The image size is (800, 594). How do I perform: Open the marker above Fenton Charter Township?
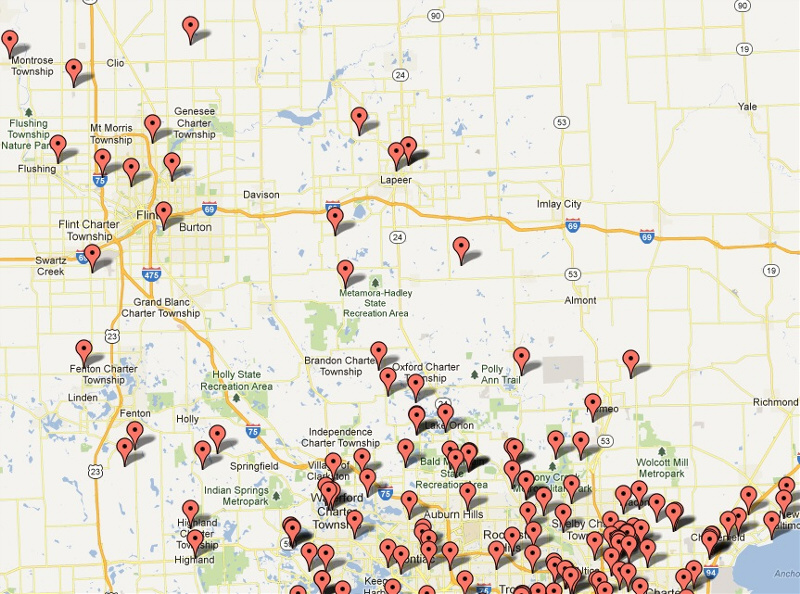pyautogui.click(x=84, y=351)
